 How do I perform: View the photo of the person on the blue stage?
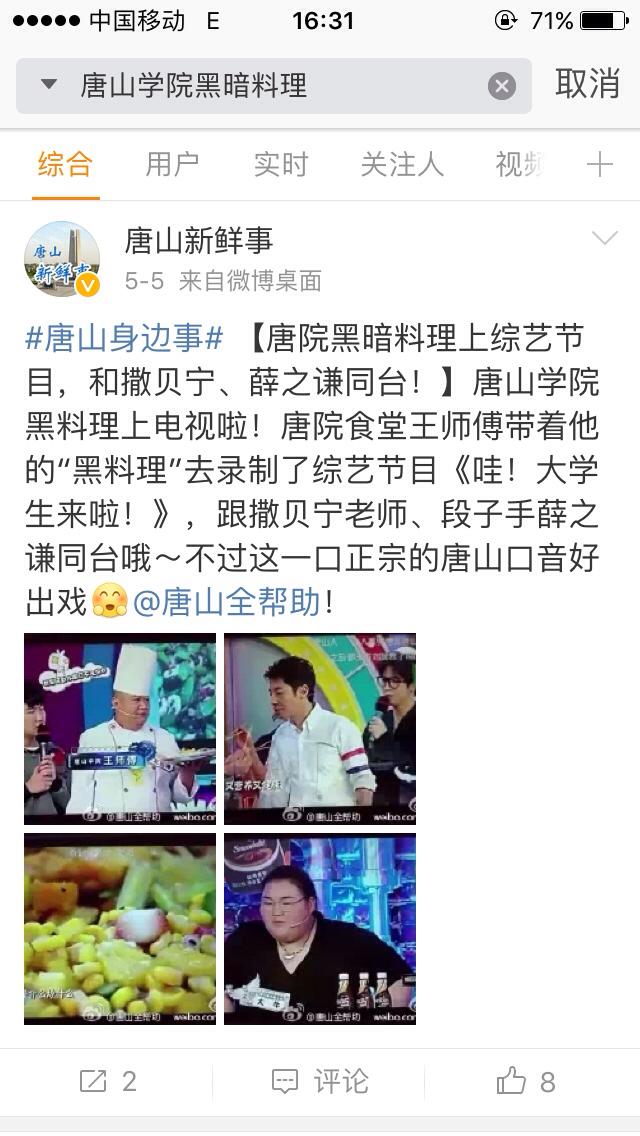click(320, 928)
